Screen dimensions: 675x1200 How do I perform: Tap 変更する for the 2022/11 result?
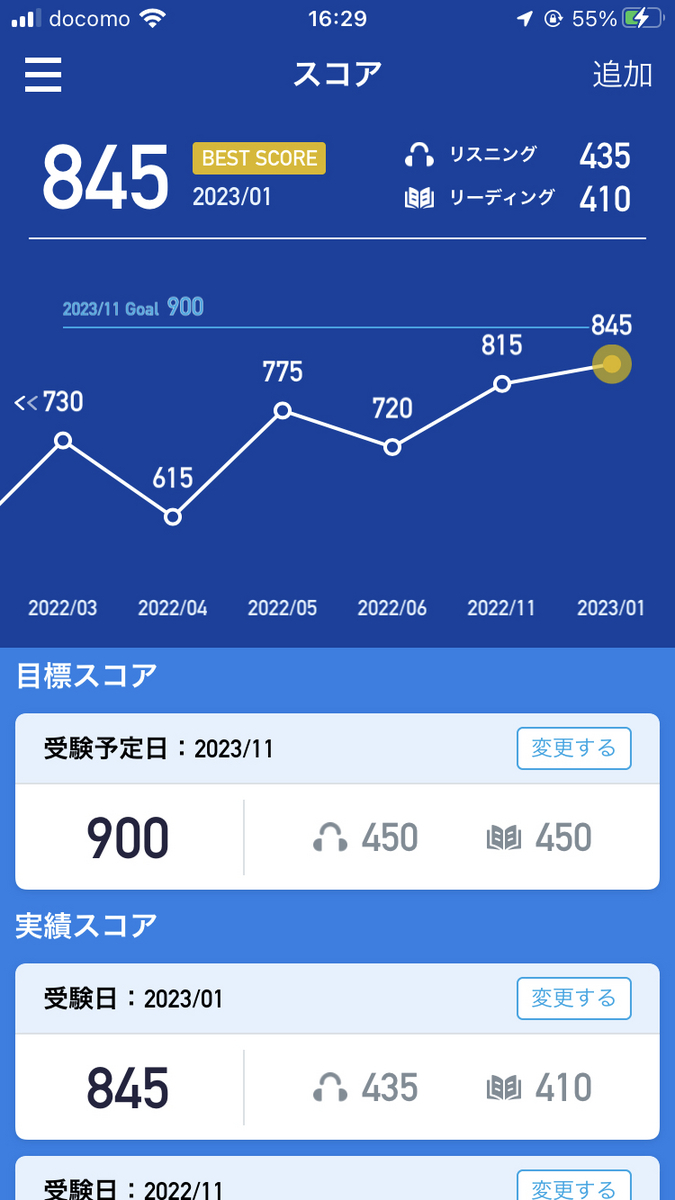[574, 1184]
